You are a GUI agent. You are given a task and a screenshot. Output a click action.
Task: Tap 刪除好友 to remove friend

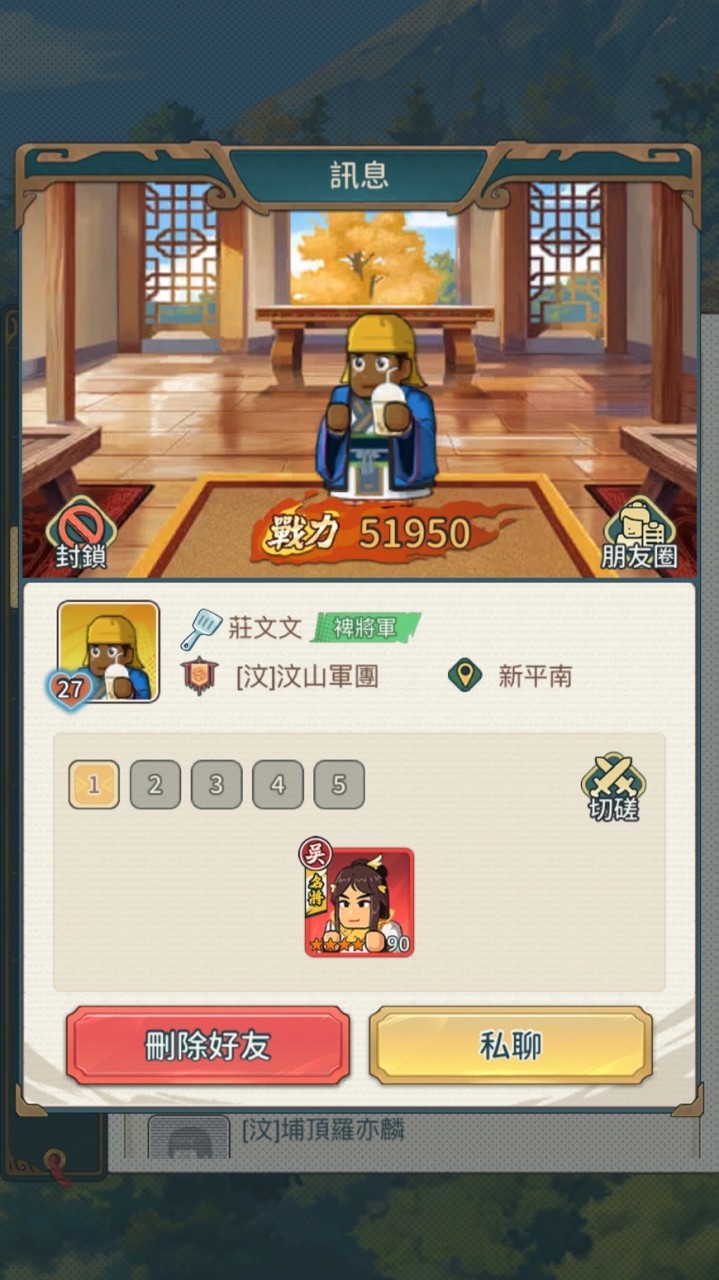click(208, 1046)
